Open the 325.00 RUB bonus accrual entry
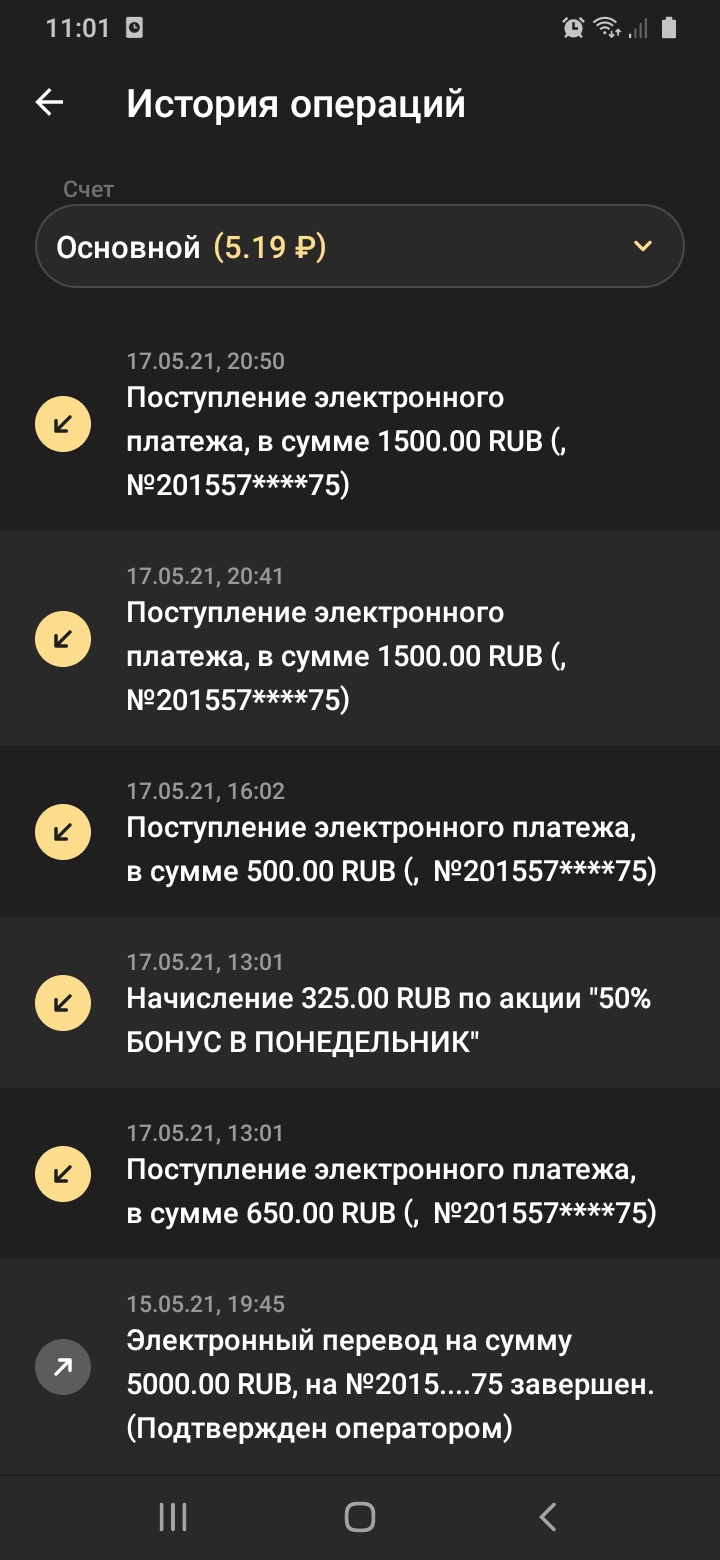 pos(360,1003)
